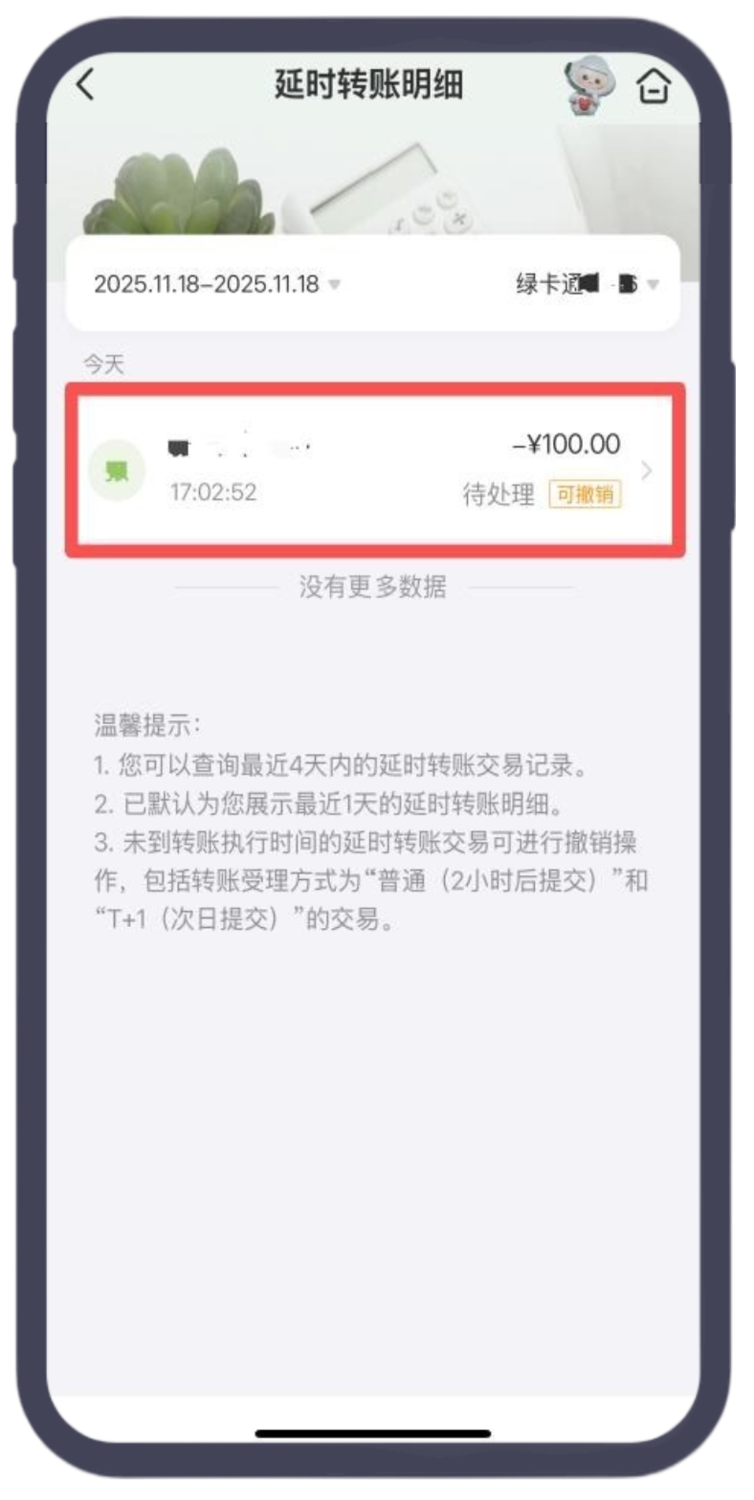This screenshot has width=754, height=1500.
Task: Select a different card from 绿卡通 dropdown
Action: 587,284
